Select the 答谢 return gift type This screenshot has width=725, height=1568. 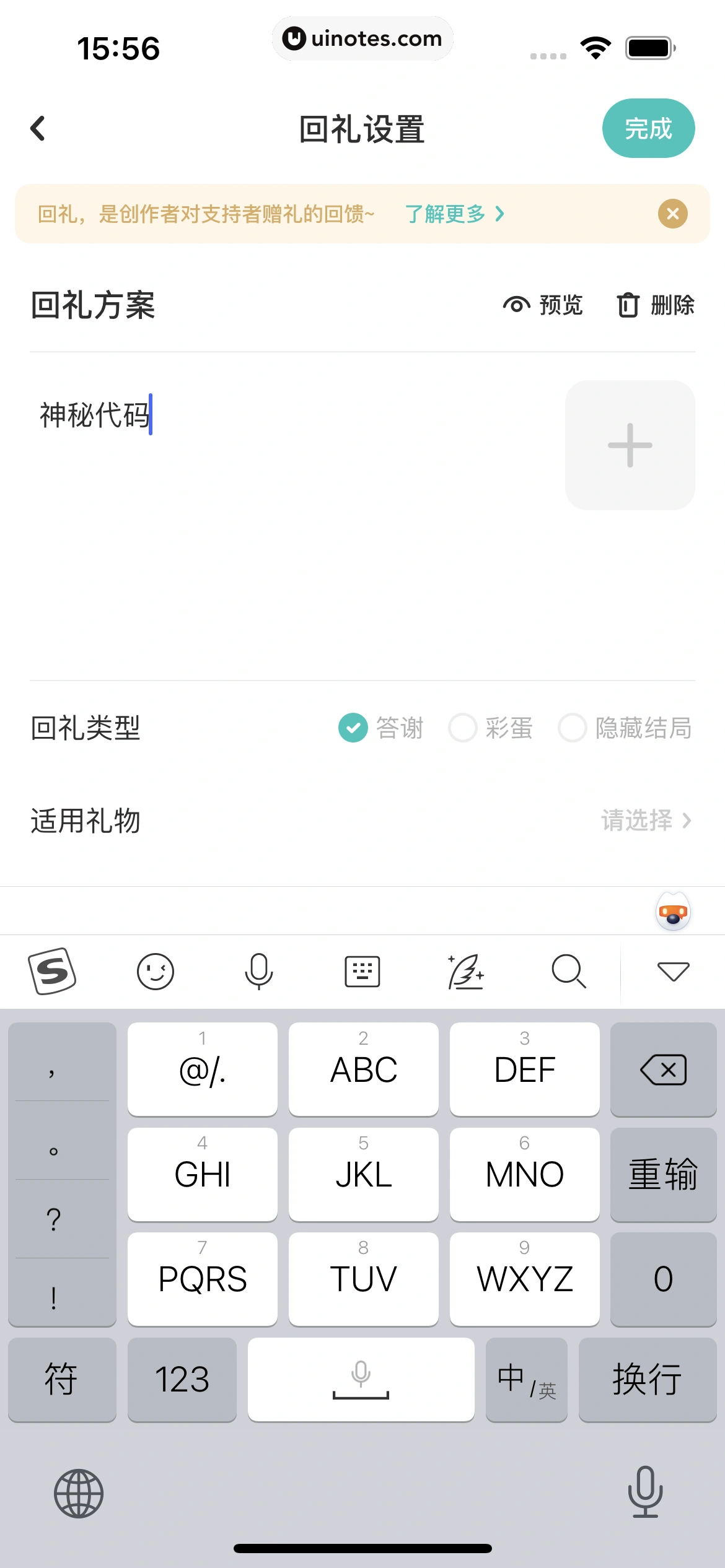380,729
